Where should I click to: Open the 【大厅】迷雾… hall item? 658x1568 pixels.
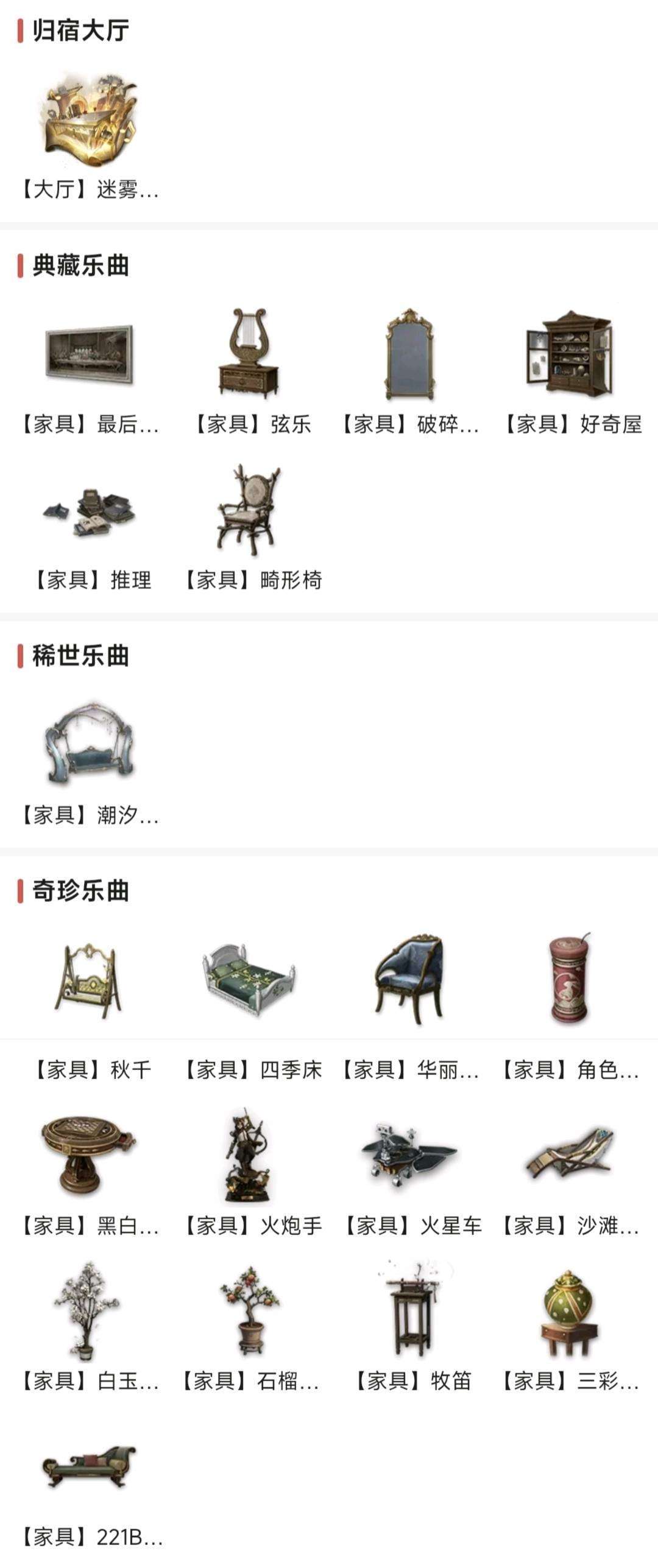click(x=90, y=121)
